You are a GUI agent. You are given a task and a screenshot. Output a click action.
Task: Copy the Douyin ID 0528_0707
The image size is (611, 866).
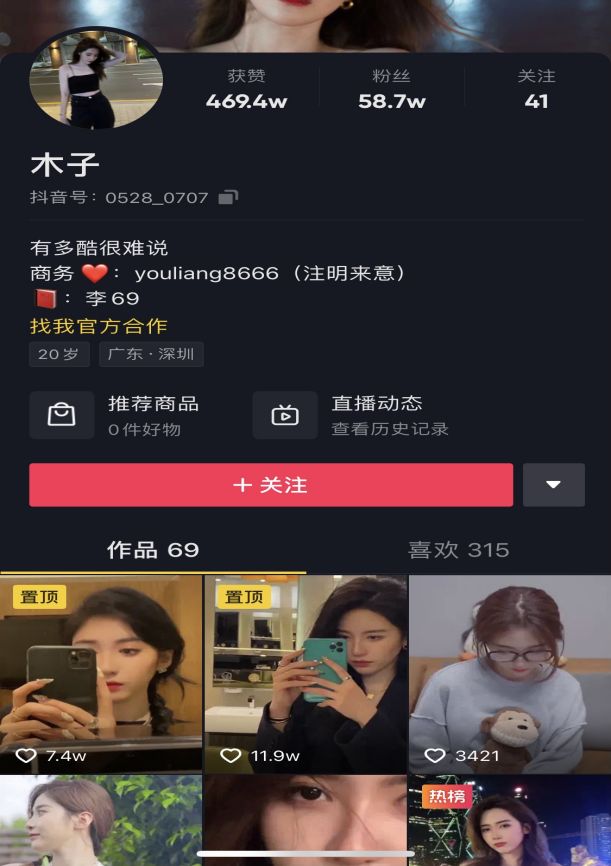click(x=228, y=197)
